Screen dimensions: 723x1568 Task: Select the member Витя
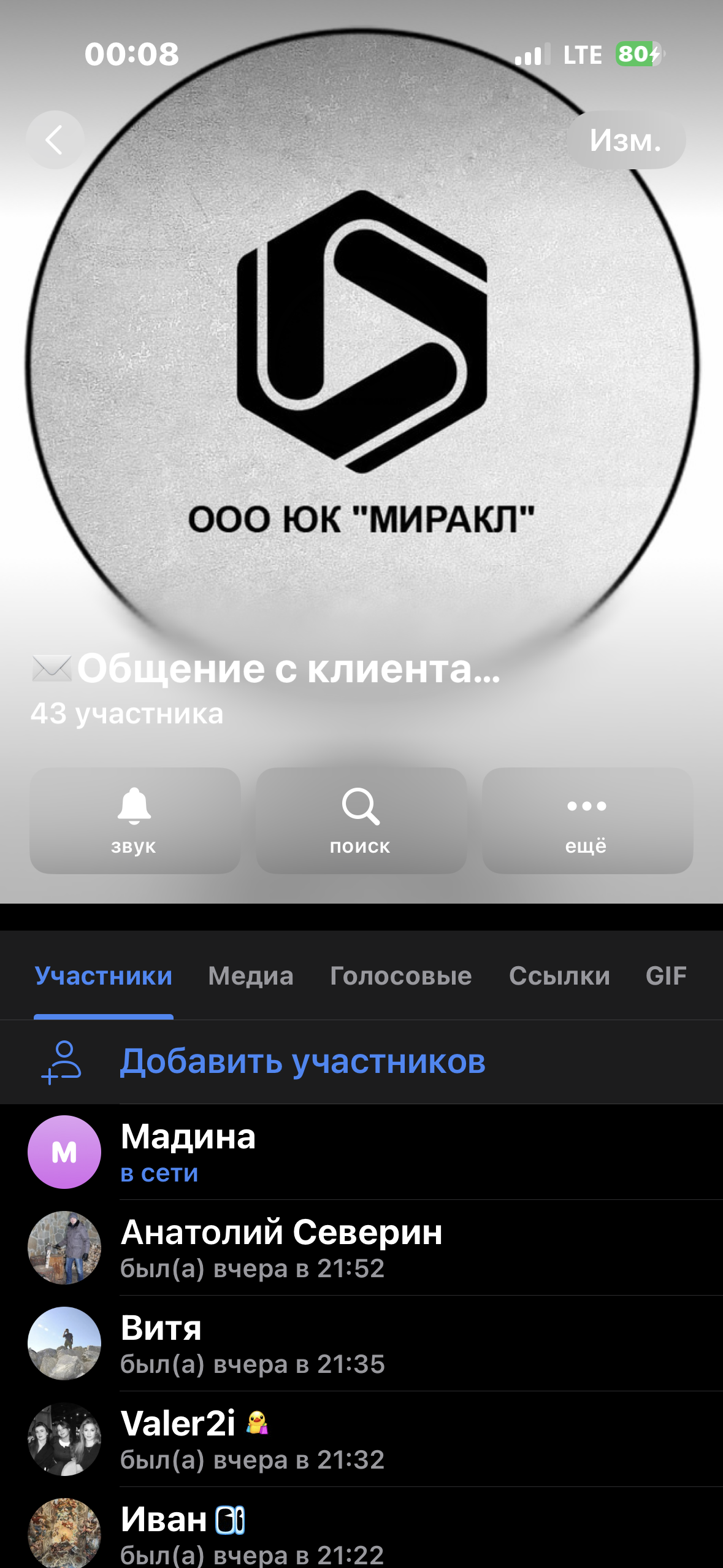(161, 1343)
